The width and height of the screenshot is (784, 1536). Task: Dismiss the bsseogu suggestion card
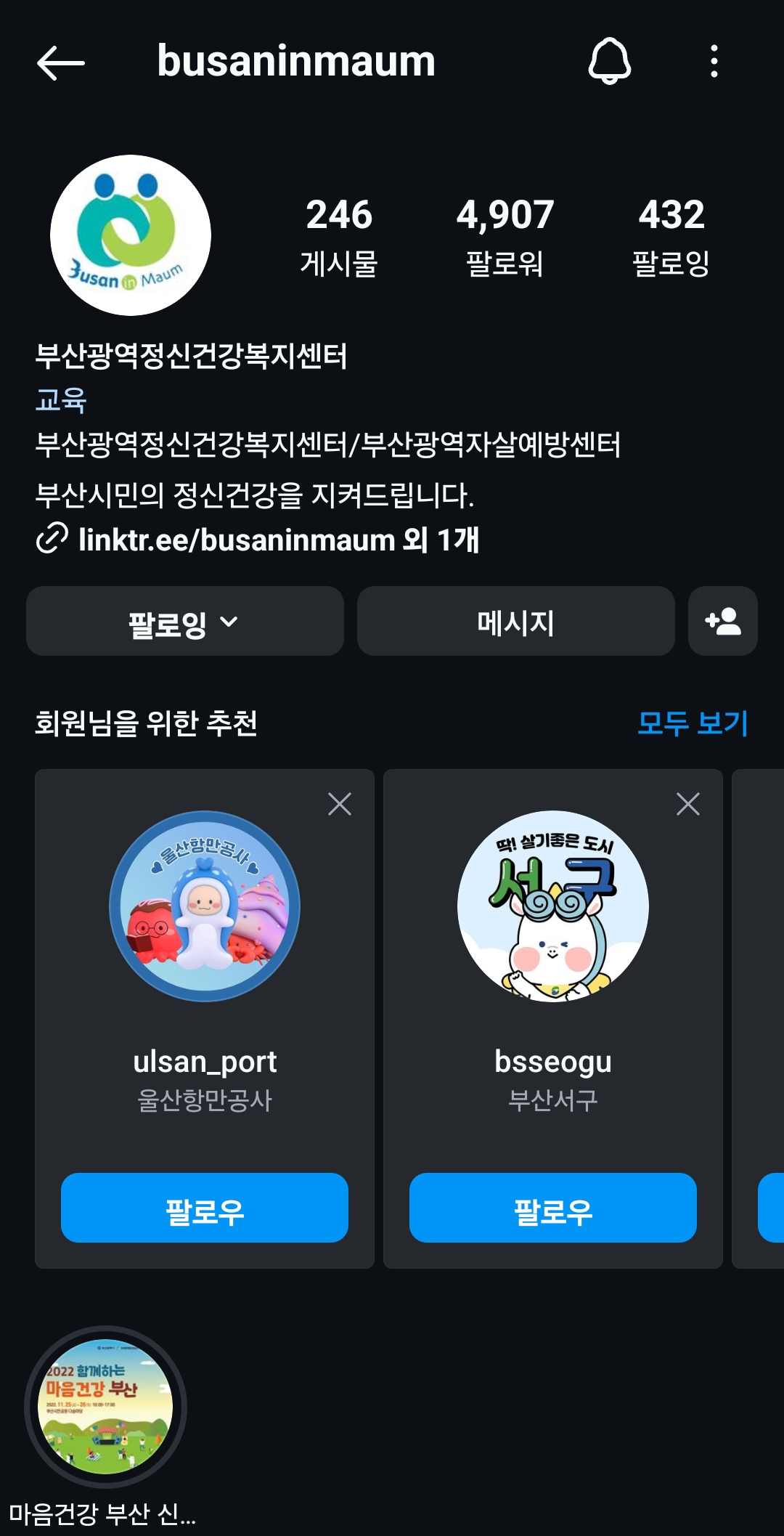pos(687,804)
